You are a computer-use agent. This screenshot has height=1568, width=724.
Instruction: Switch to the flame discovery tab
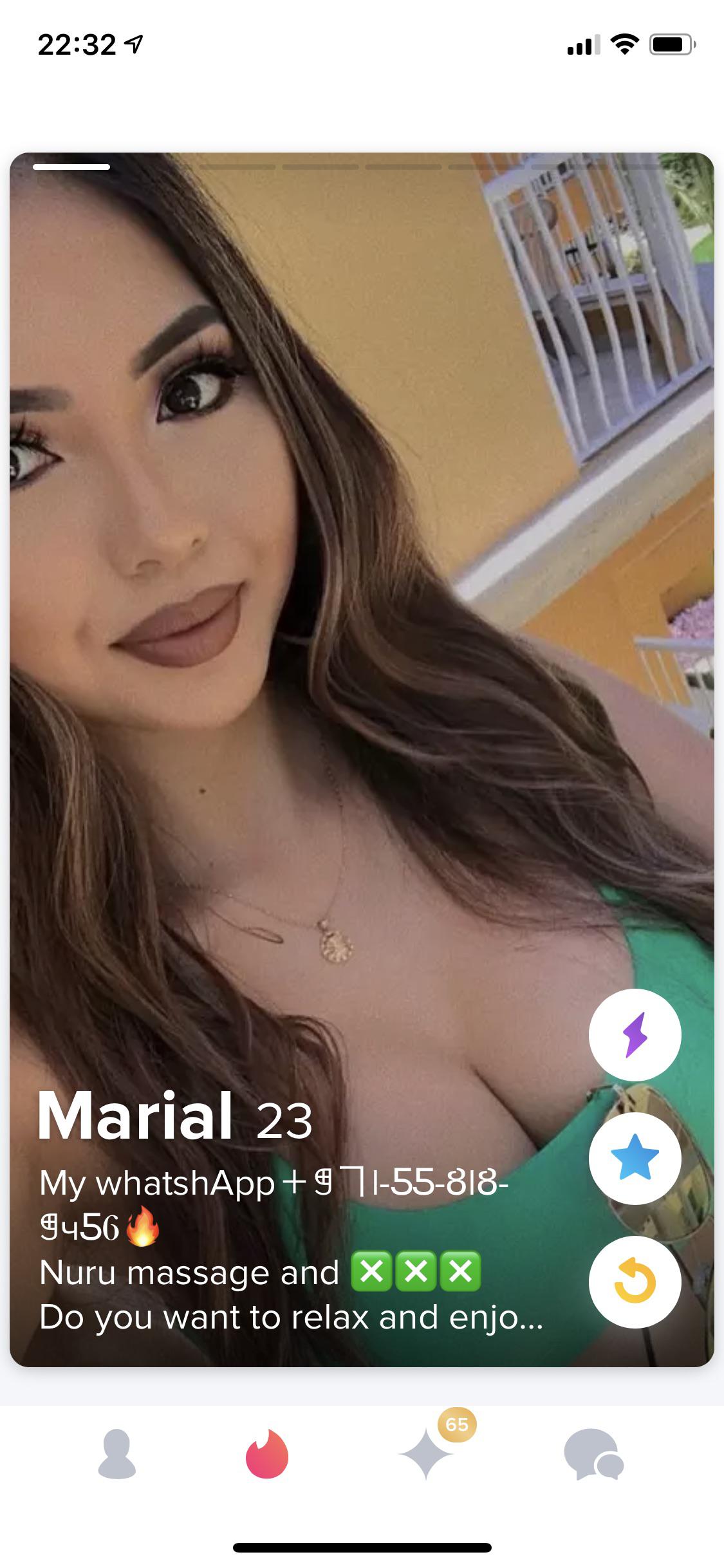[267, 1454]
